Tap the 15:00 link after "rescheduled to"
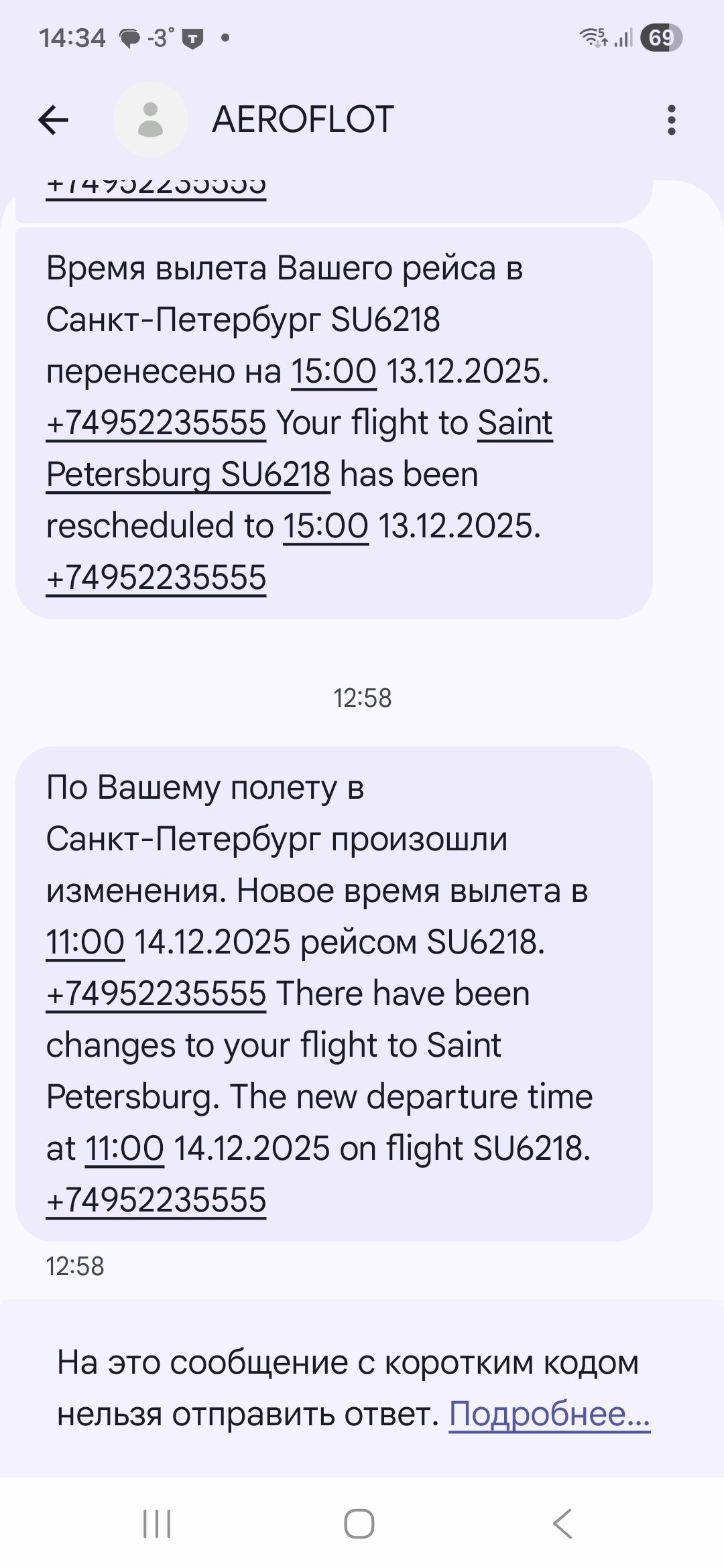 tap(326, 526)
